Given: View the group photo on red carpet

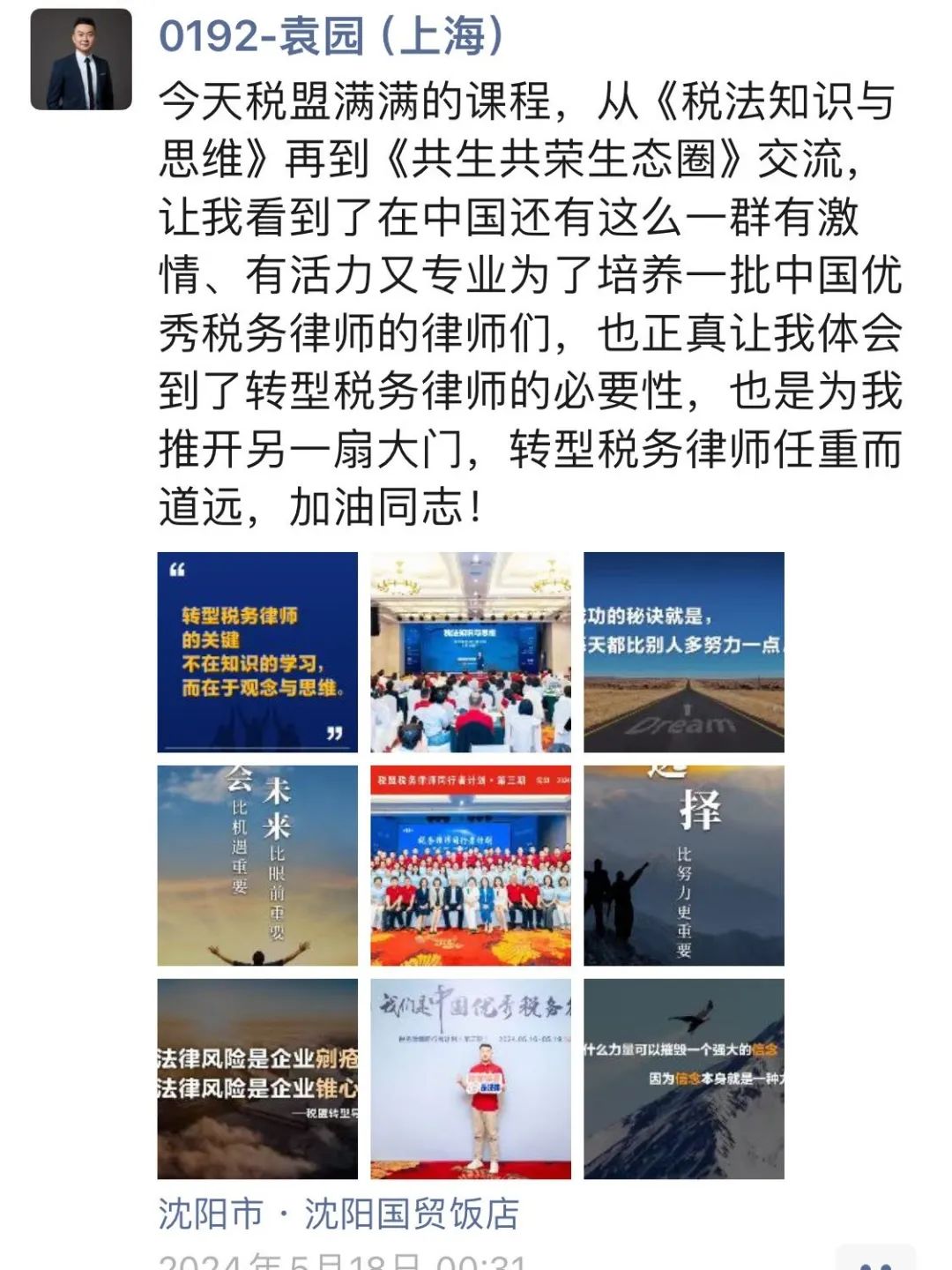Looking at the screenshot, I should 470,865.
